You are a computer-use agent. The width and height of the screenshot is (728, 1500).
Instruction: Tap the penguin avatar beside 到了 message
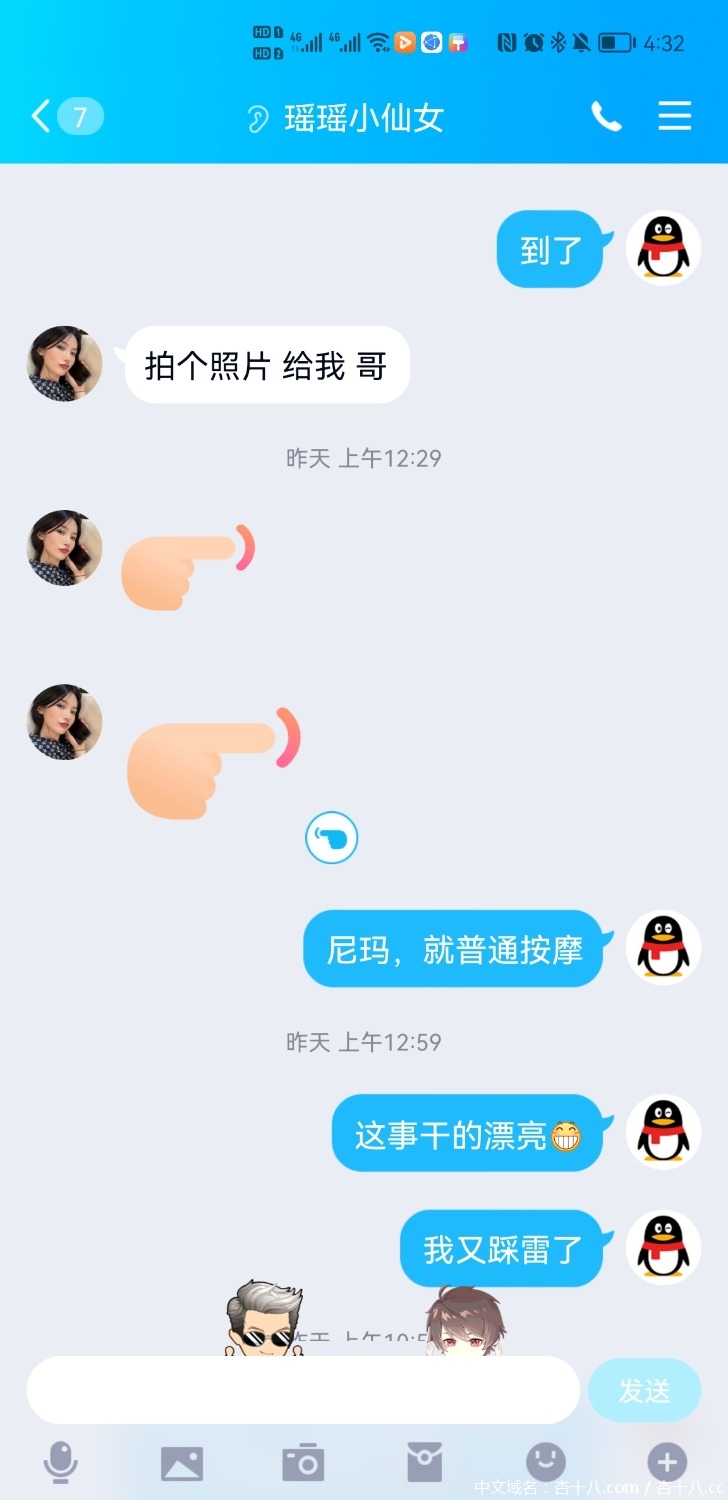click(x=663, y=248)
